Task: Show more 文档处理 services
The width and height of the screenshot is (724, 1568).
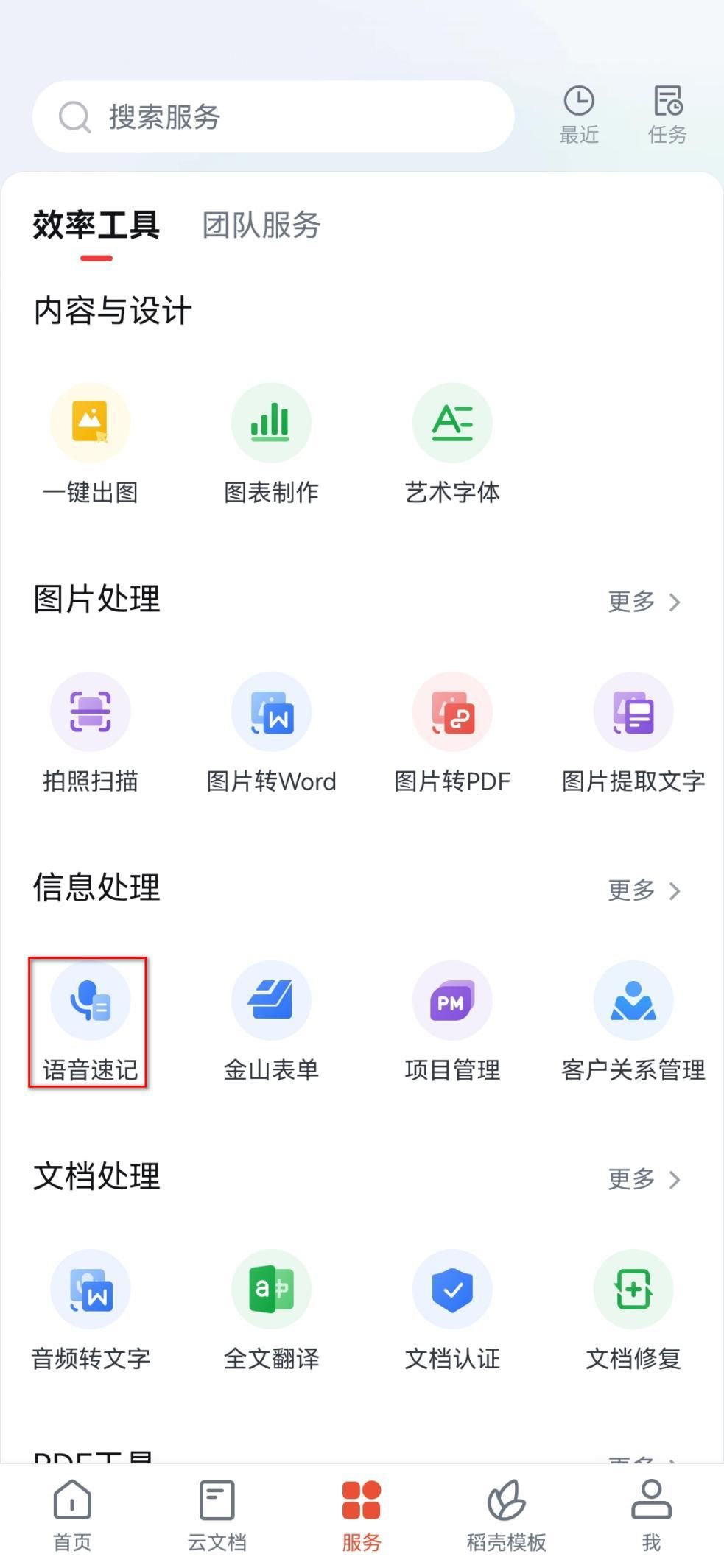Action: pos(644,1179)
